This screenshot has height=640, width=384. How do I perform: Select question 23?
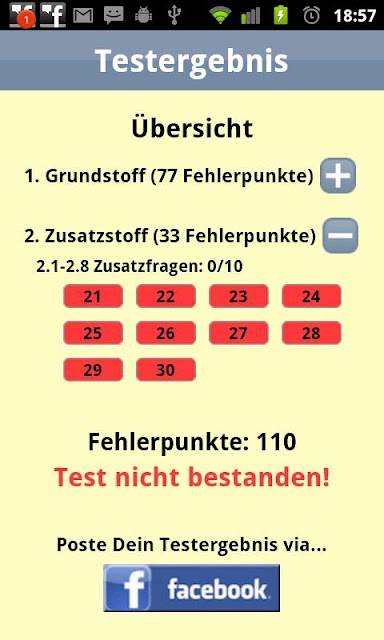click(239, 296)
